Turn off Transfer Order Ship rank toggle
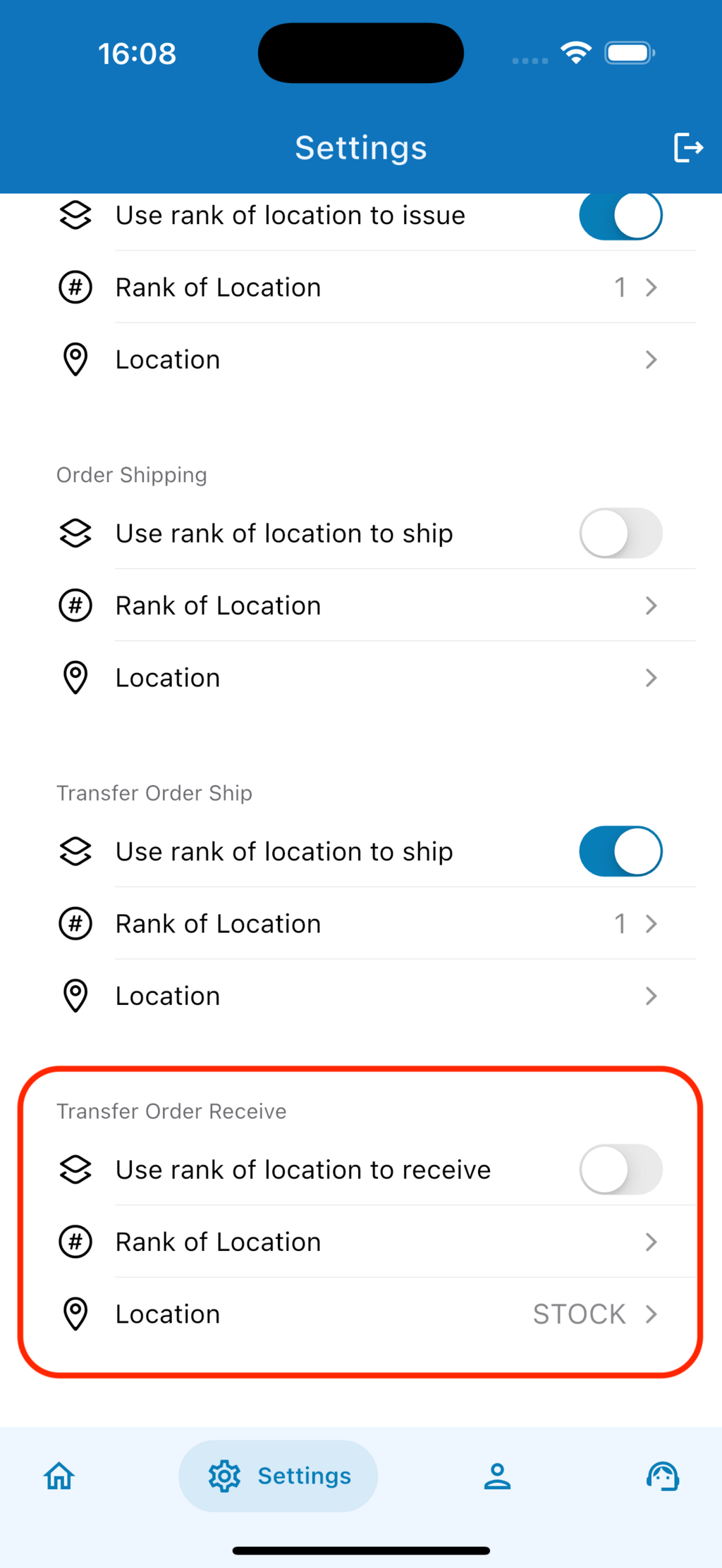The image size is (722, 1568). (x=620, y=851)
